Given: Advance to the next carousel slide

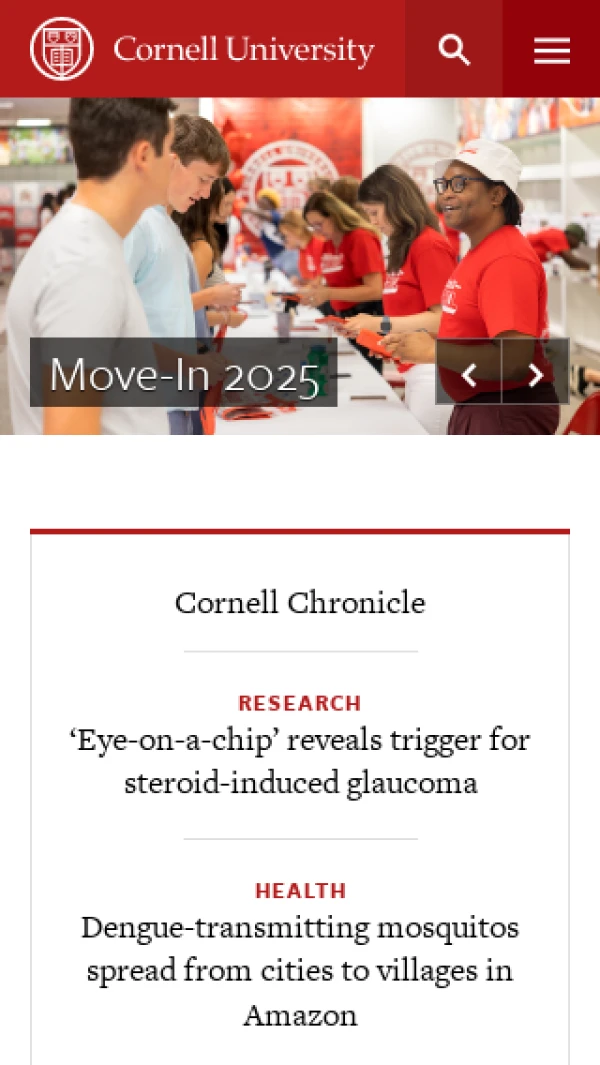Looking at the screenshot, I should click(535, 373).
